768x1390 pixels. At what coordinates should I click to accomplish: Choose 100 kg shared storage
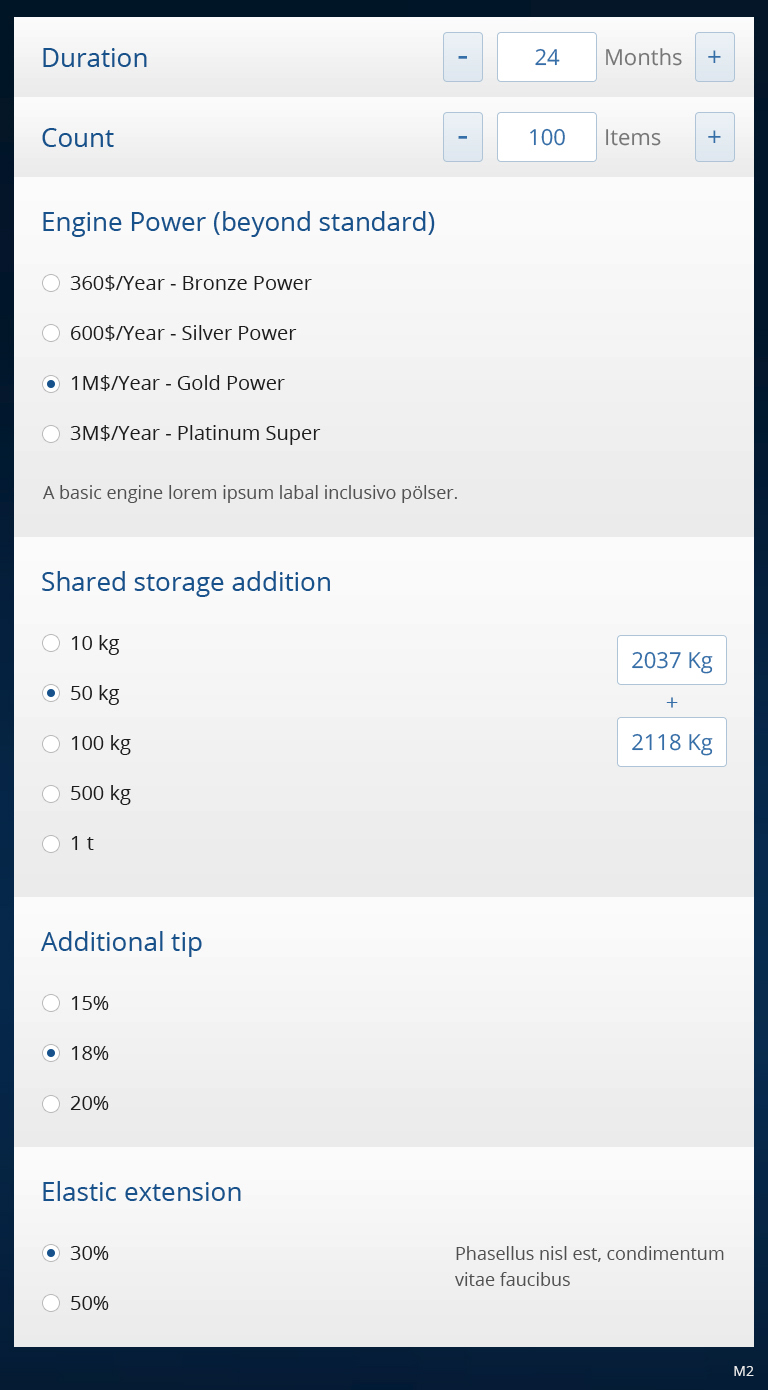(51, 743)
